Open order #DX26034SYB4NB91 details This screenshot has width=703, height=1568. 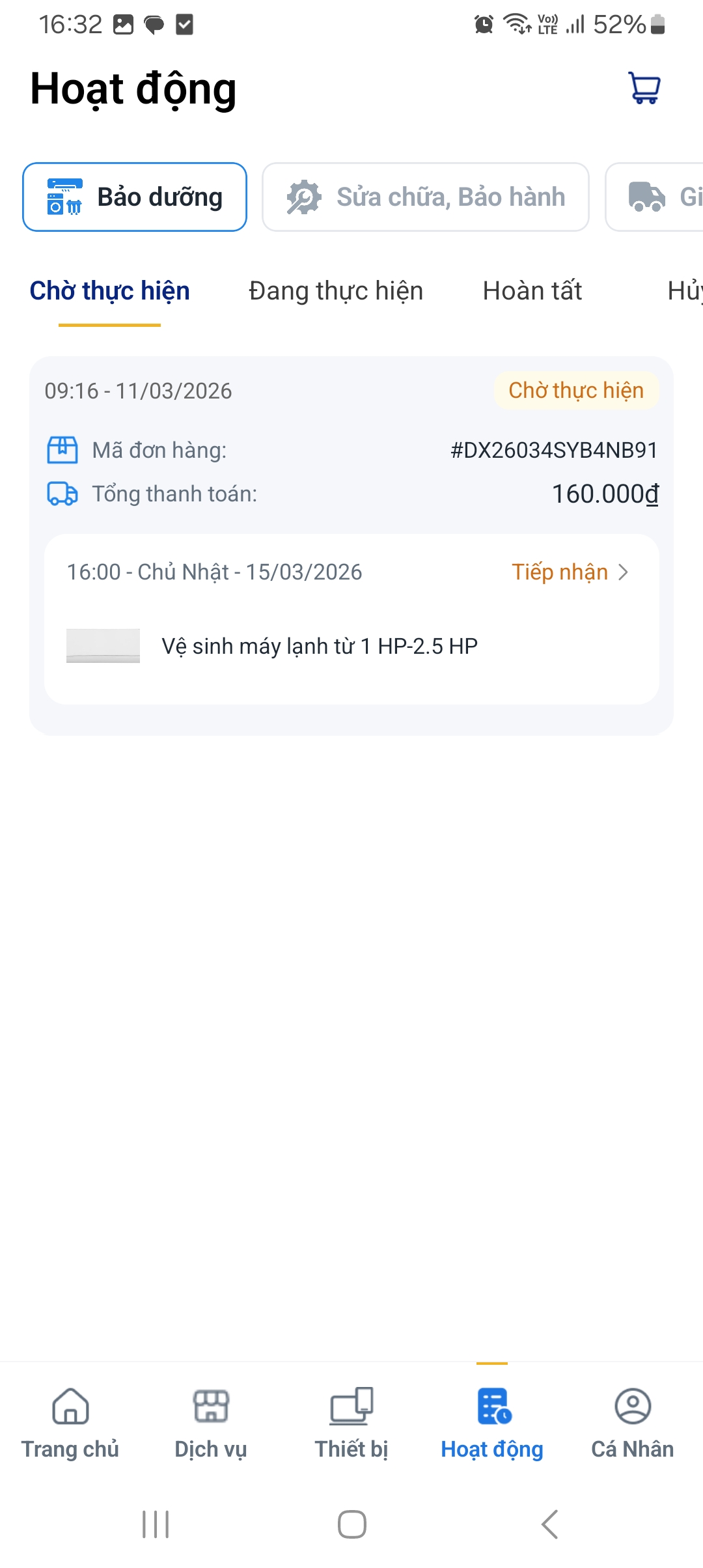tap(351, 451)
